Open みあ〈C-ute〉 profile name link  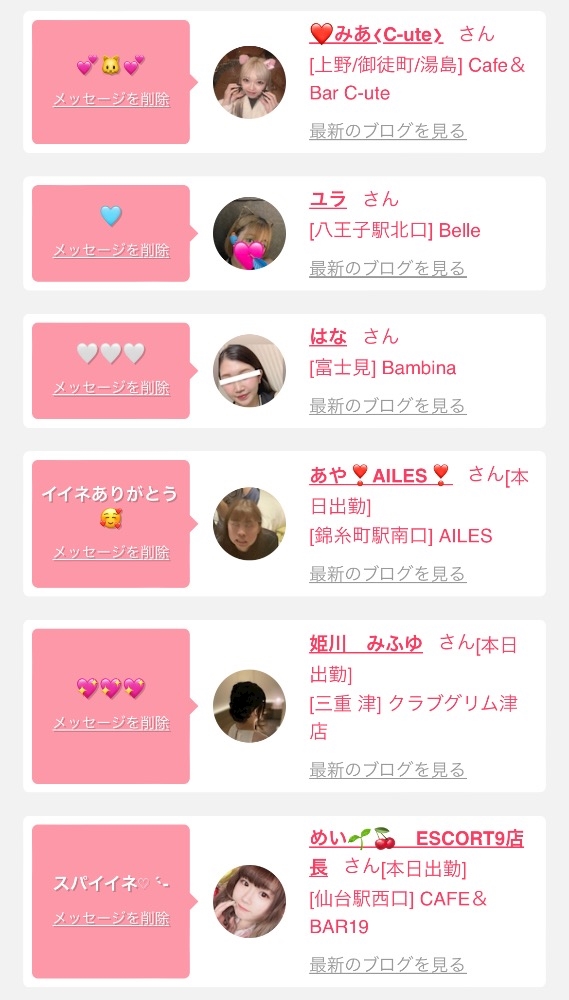[376, 34]
